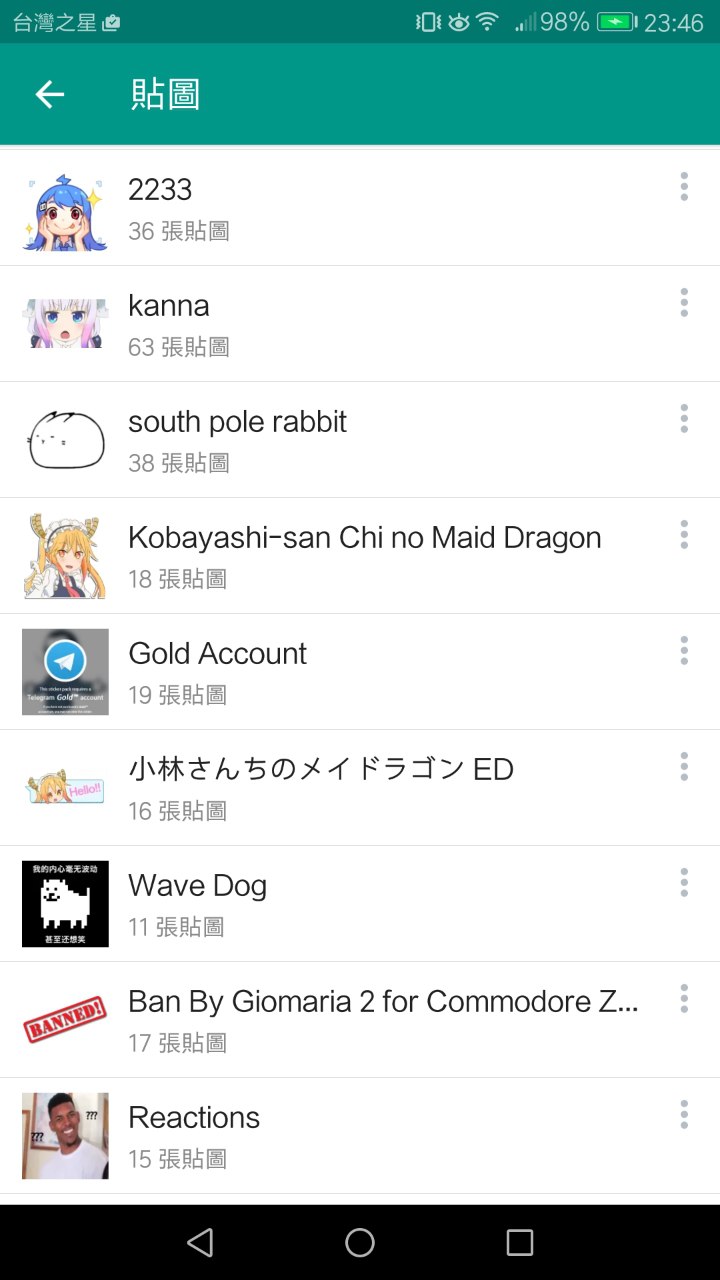The width and height of the screenshot is (720, 1280).
Task: Open the Ban By Giomaria 2 pack
Action: pos(300,1020)
